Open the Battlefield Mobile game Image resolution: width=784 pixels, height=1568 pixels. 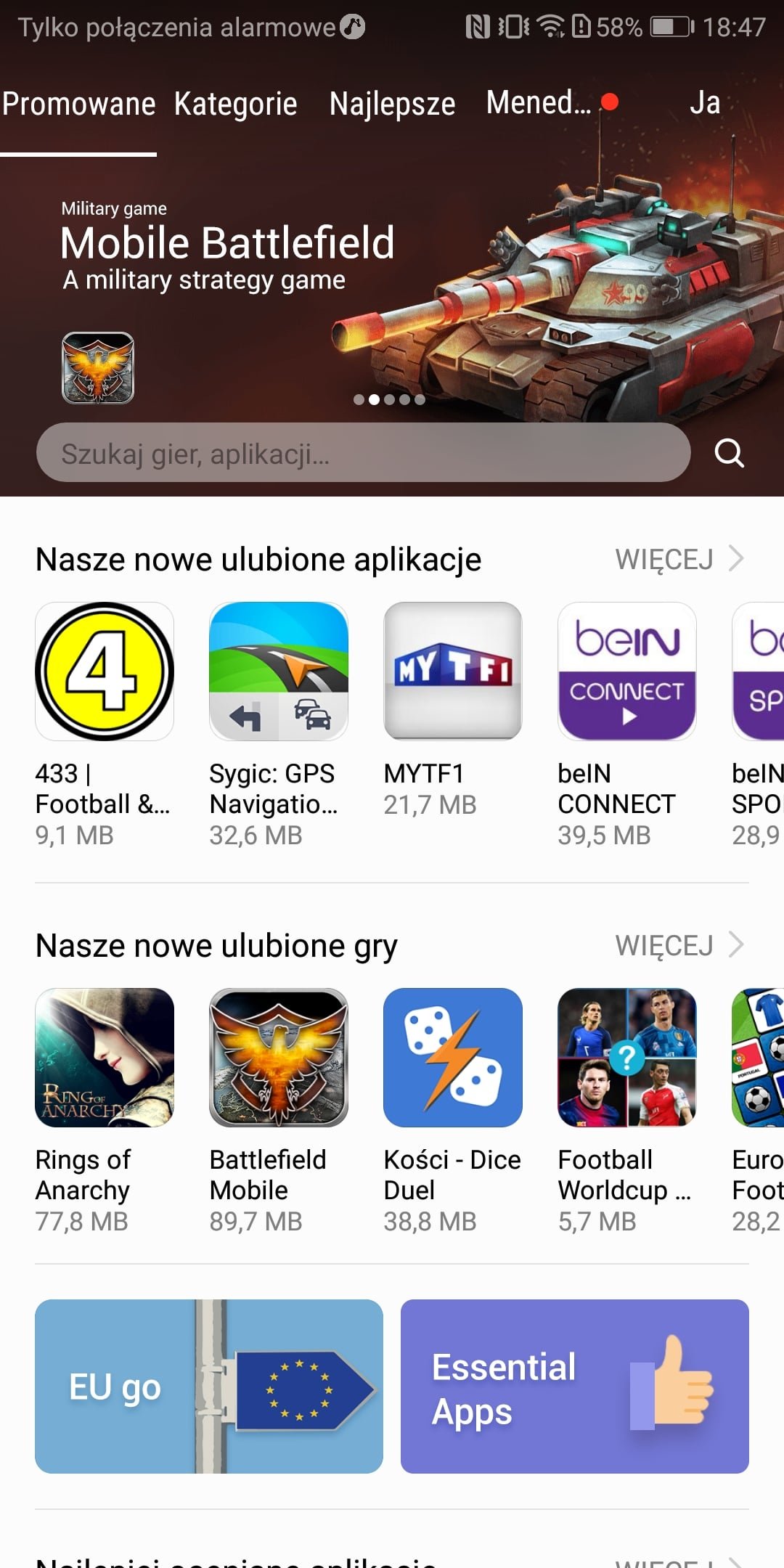(x=279, y=1111)
